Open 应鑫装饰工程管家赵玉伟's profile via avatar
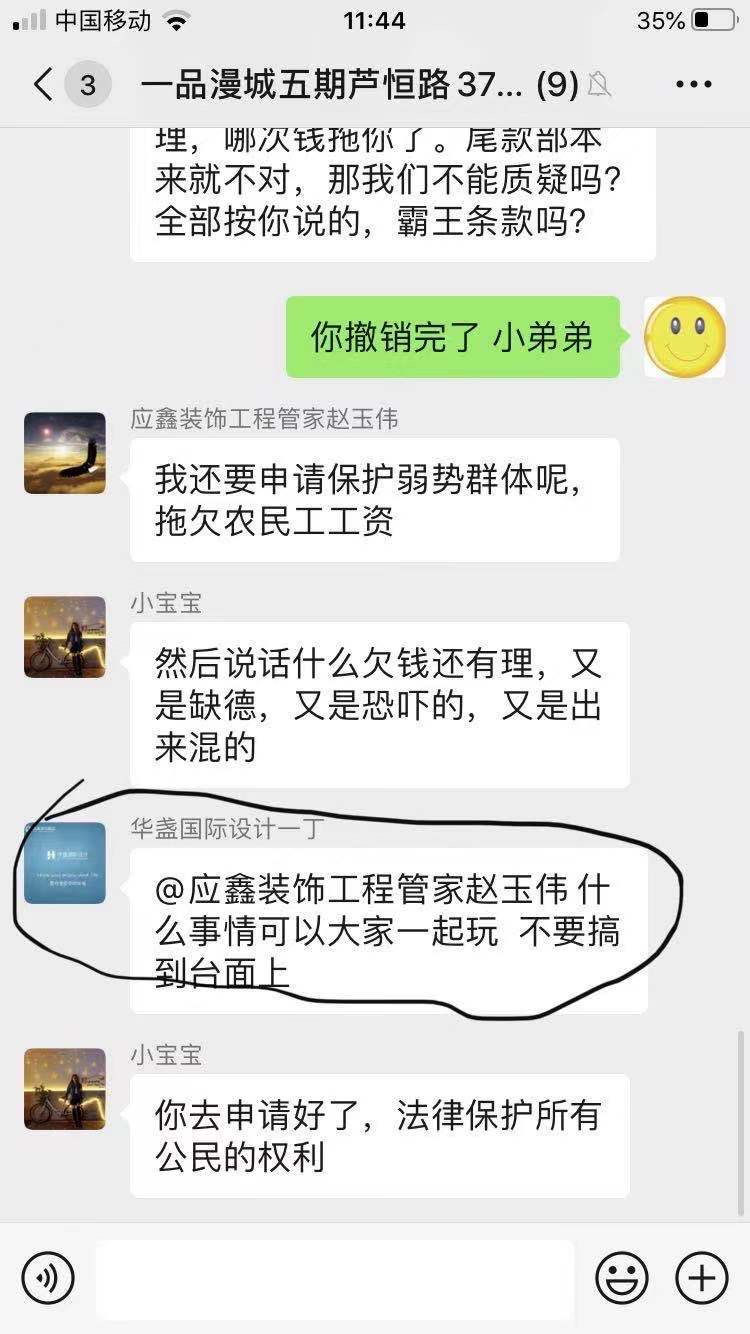 (x=65, y=453)
